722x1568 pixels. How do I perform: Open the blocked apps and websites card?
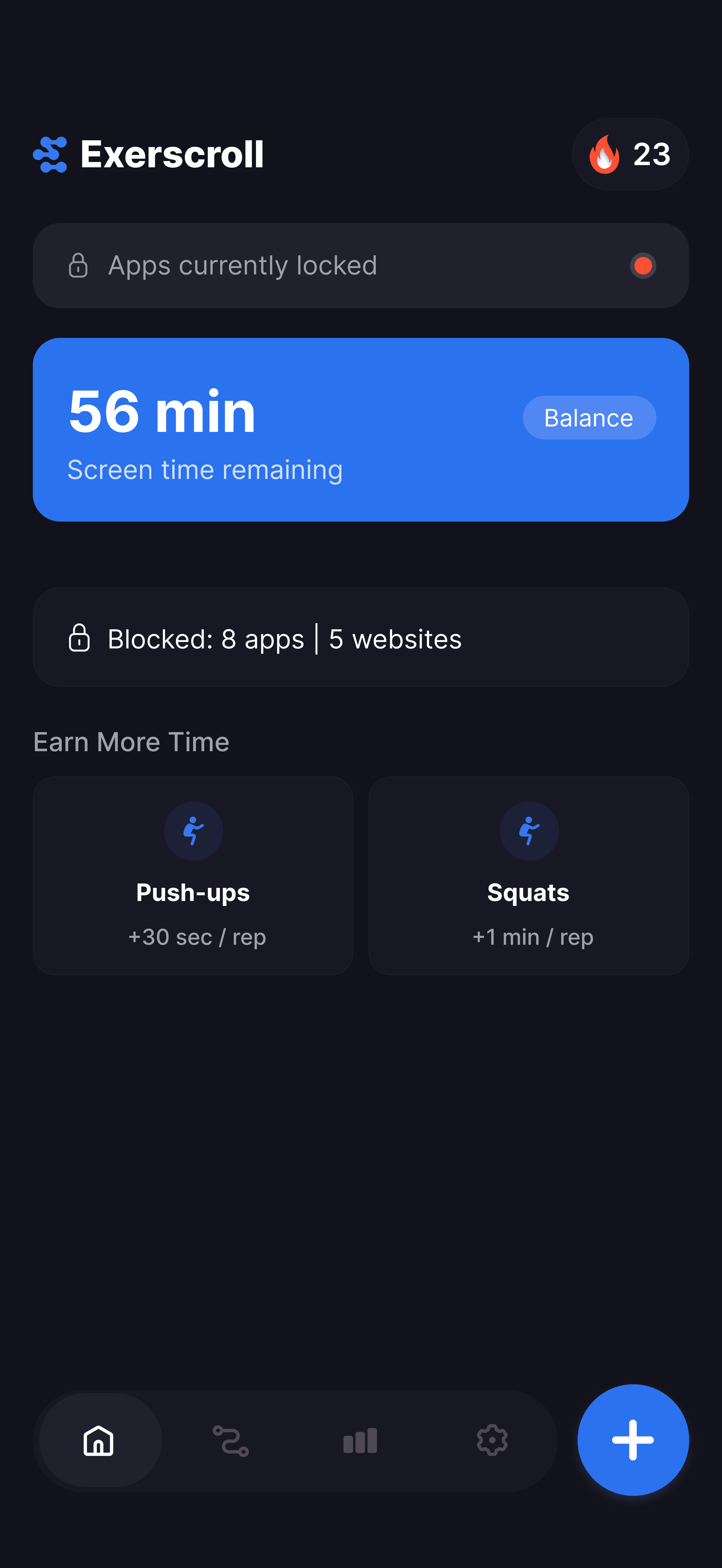361,637
